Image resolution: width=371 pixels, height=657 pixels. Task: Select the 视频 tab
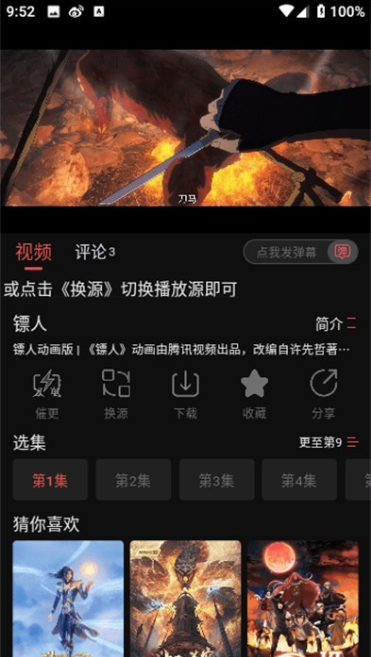point(34,252)
